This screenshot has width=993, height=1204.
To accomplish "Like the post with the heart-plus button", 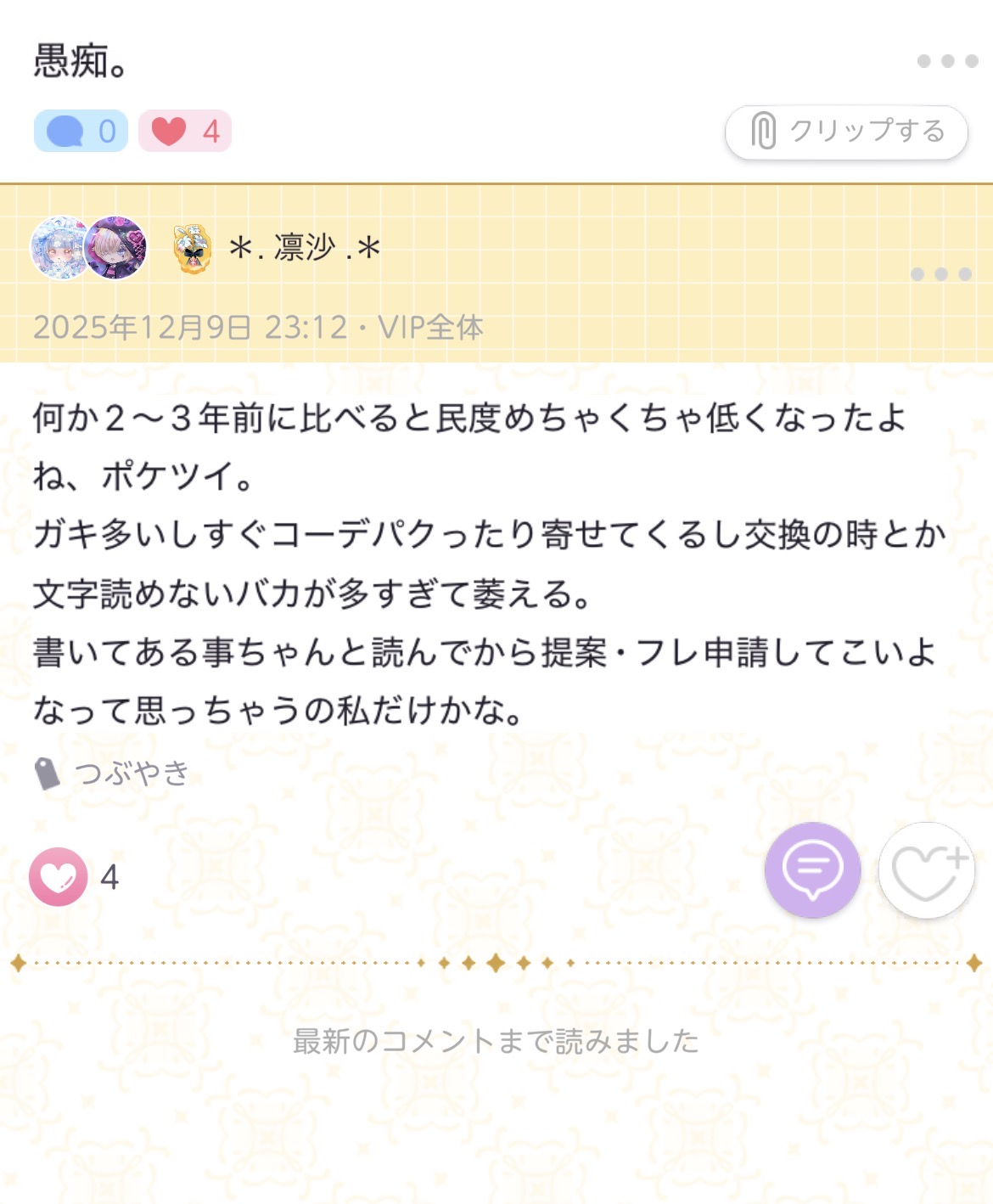I will (x=926, y=870).
